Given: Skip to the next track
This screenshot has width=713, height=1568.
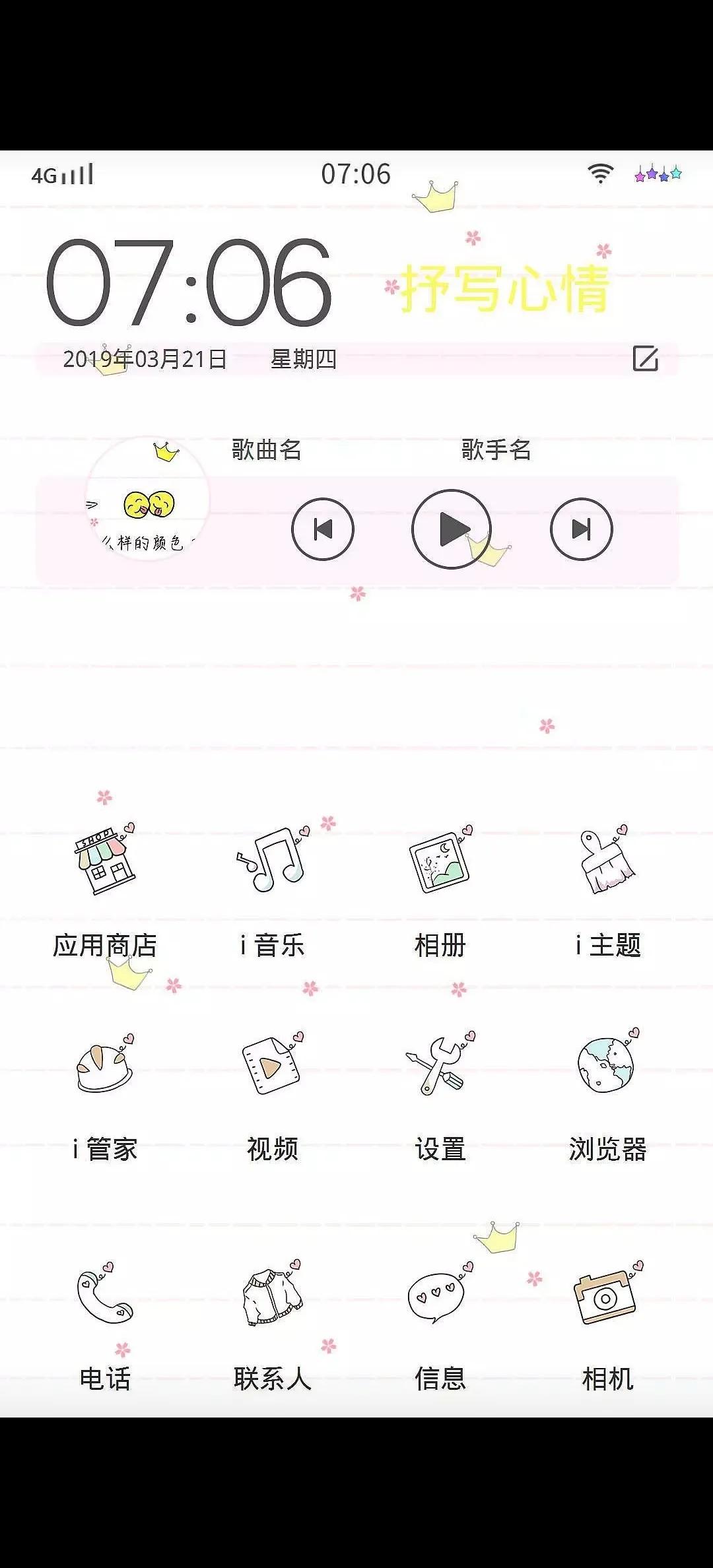Looking at the screenshot, I should click(581, 529).
